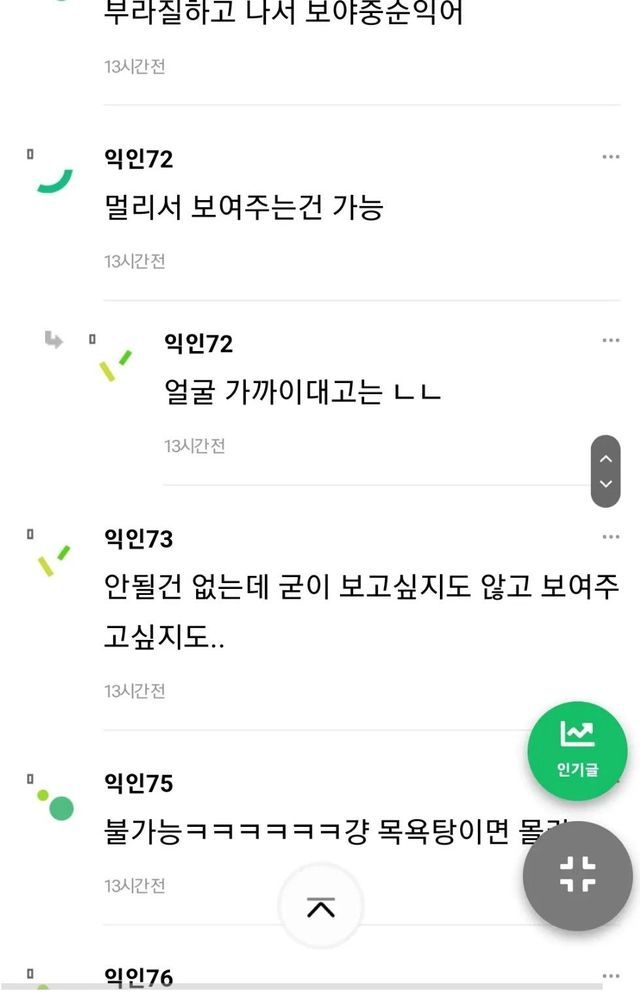Open more options for 익인72's 멀리서 comment
This screenshot has height=1008, width=640.
tap(611, 157)
